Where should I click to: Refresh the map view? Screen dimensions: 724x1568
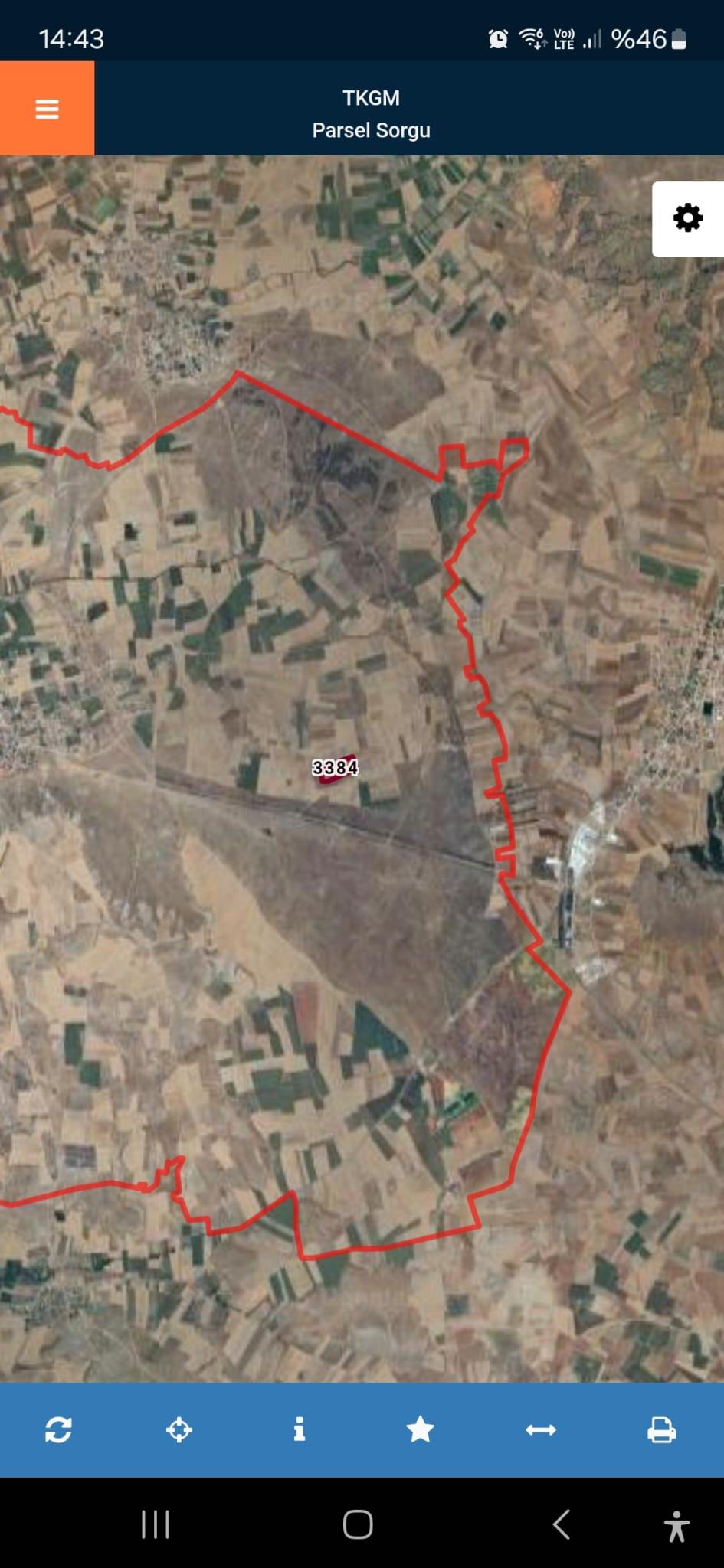pyautogui.click(x=59, y=1429)
